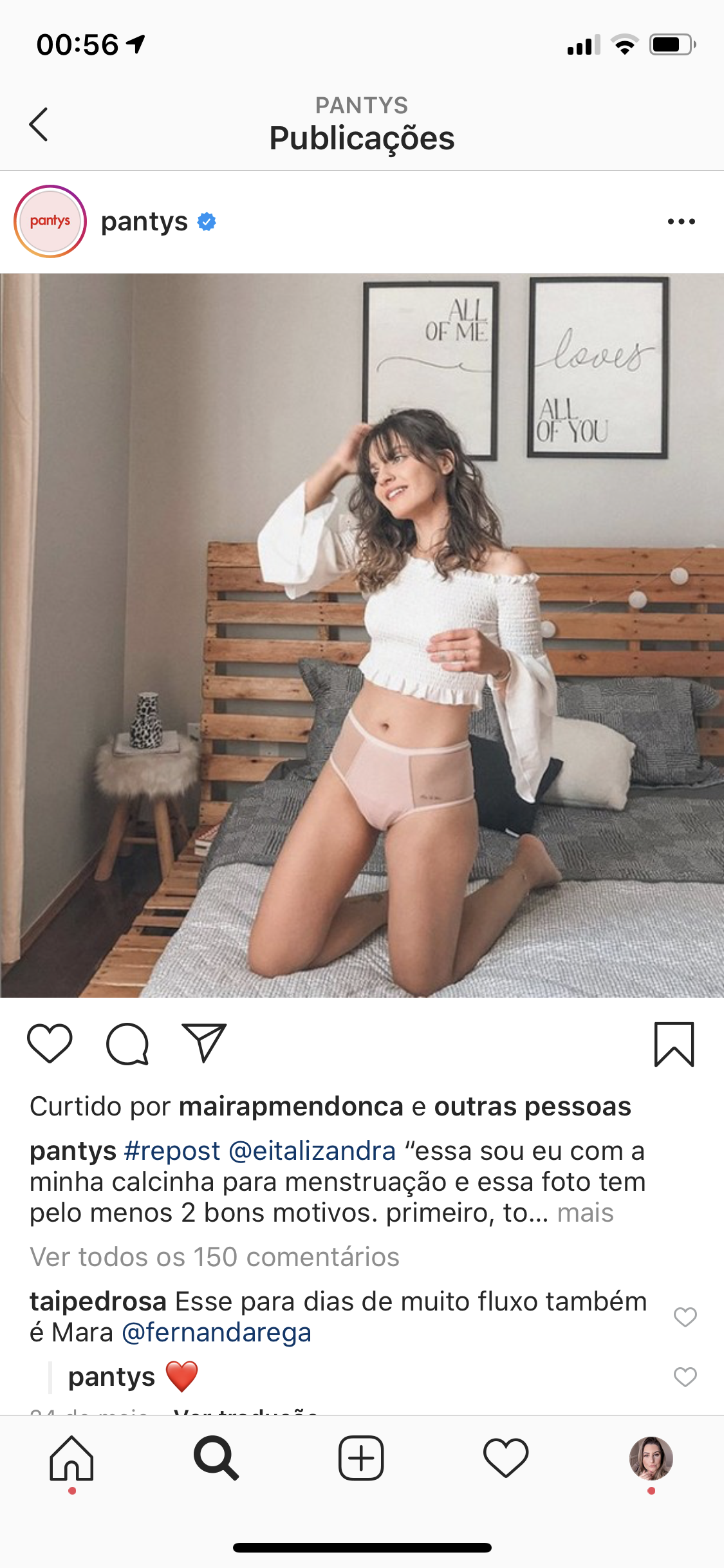Like taipedrosa's comment

tap(685, 1317)
